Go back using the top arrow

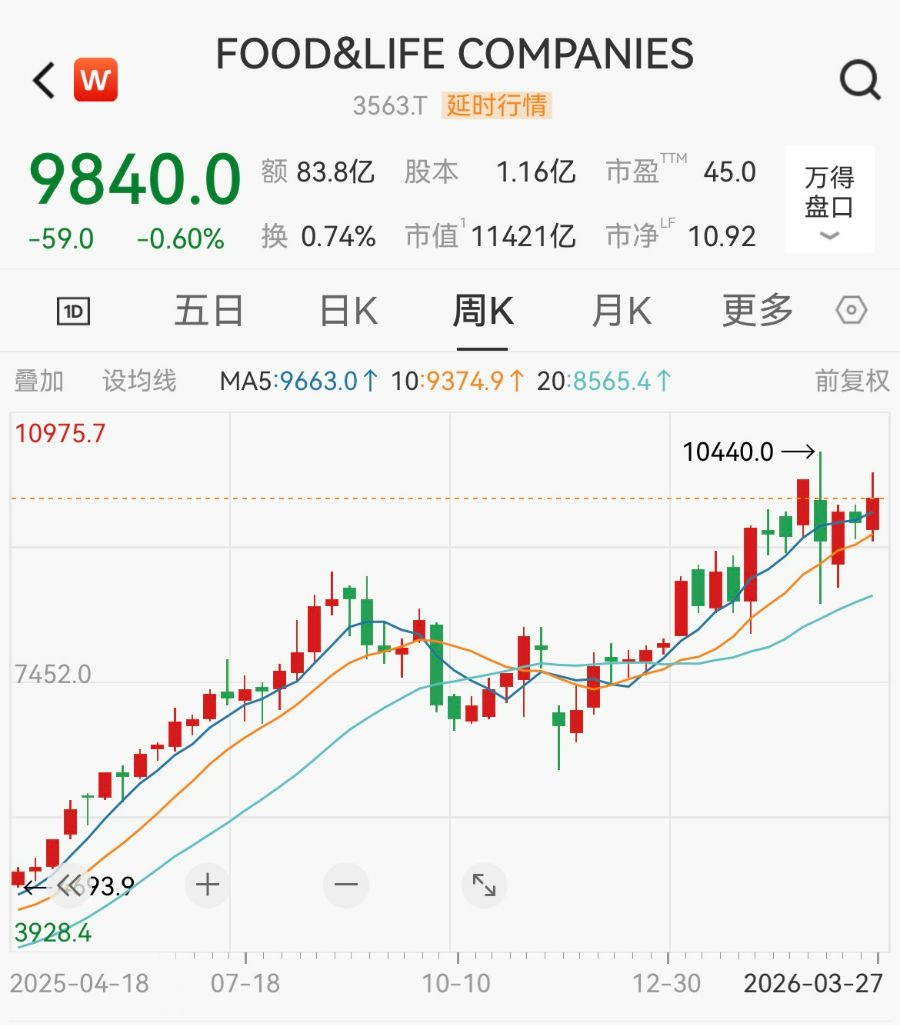click(x=44, y=80)
